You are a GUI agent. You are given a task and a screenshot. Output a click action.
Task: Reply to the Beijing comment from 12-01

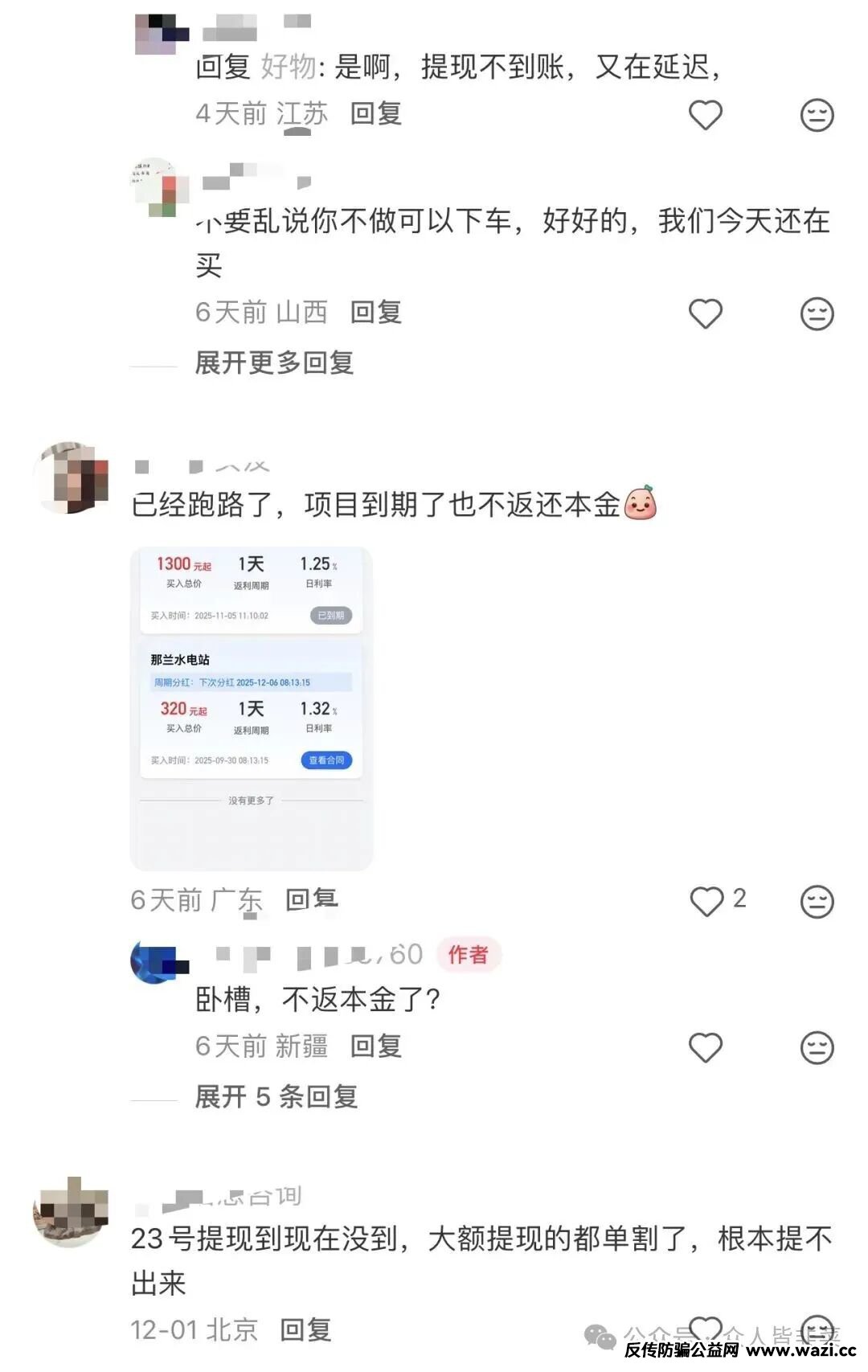pyautogui.click(x=305, y=1329)
